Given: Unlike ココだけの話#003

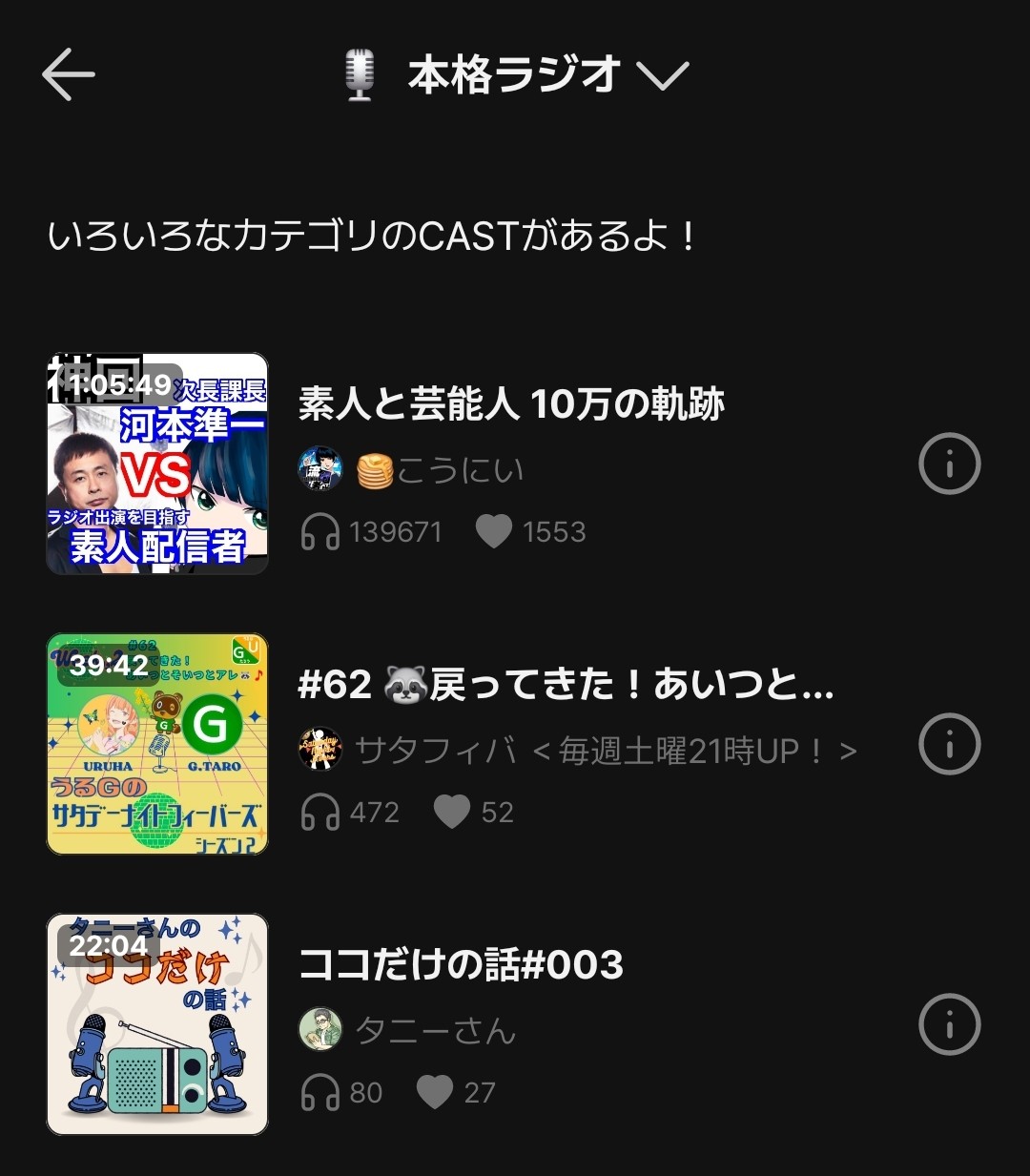Looking at the screenshot, I should (x=434, y=1092).
